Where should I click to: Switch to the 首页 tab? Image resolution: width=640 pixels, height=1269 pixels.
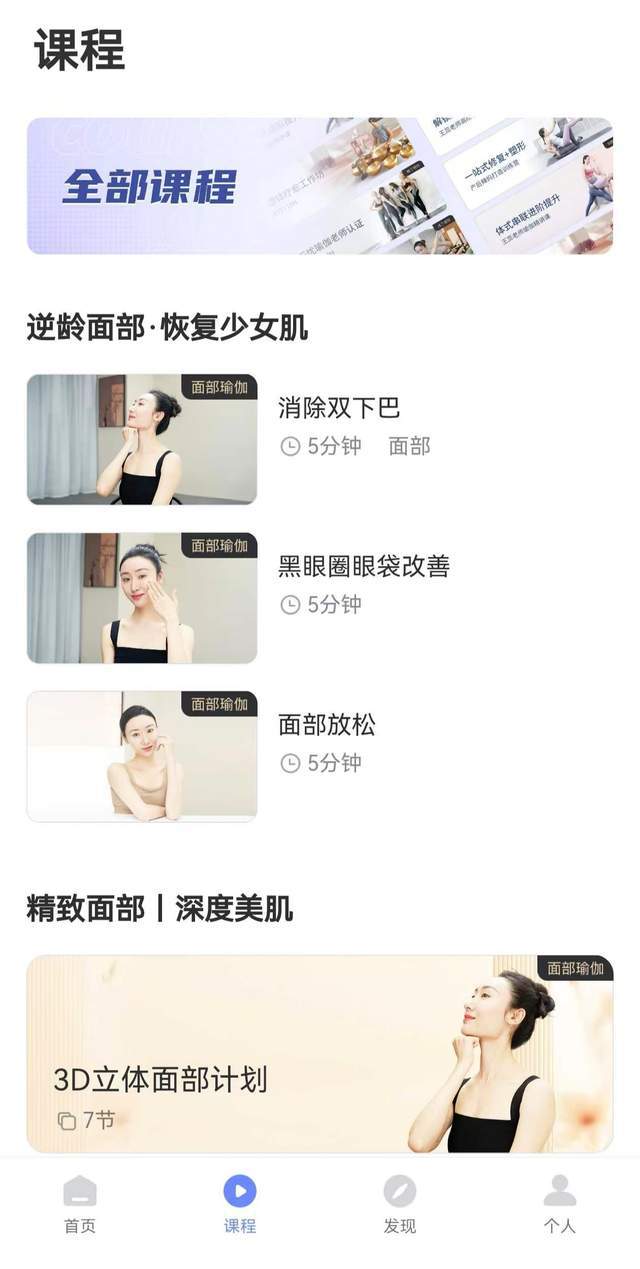click(80, 1204)
